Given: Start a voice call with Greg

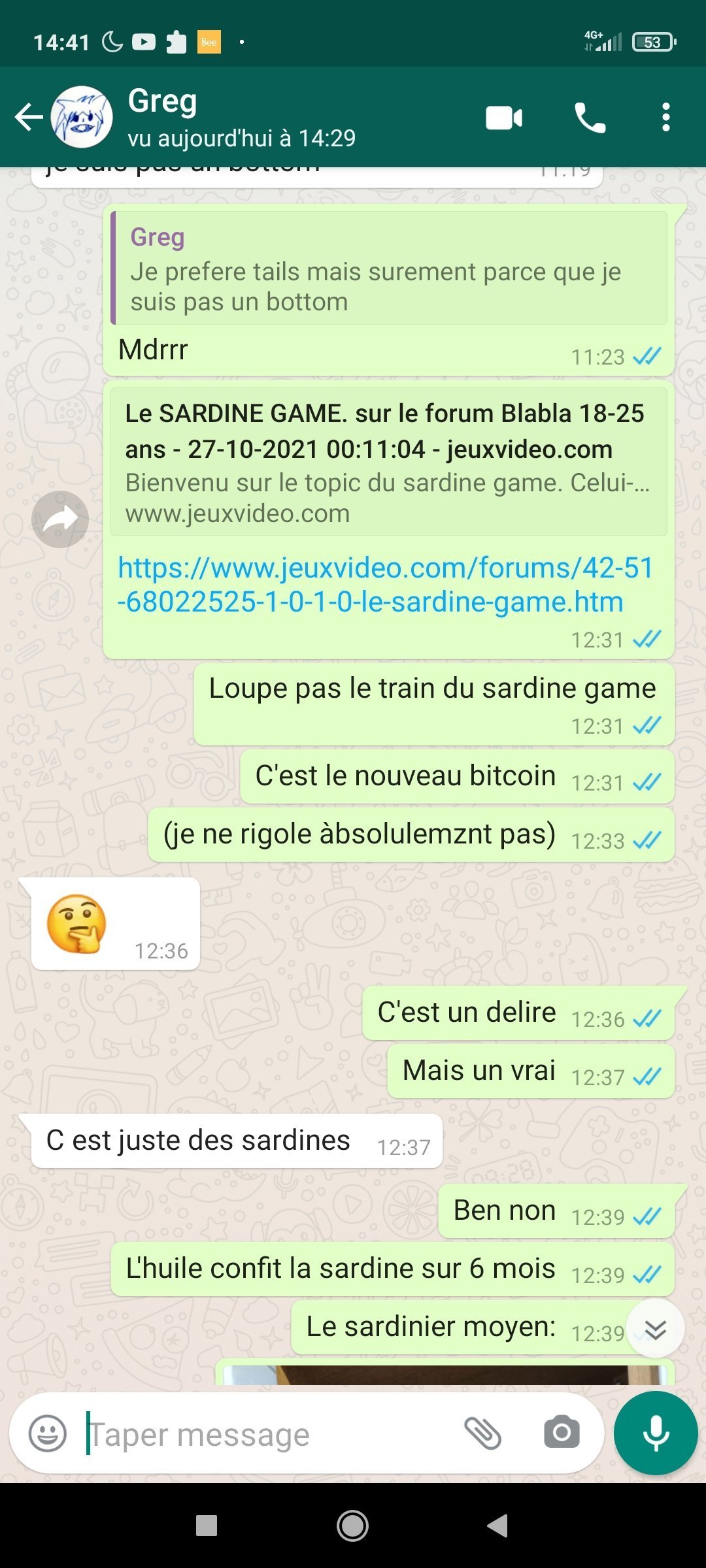Looking at the screenshot, I should click(590, 118).
